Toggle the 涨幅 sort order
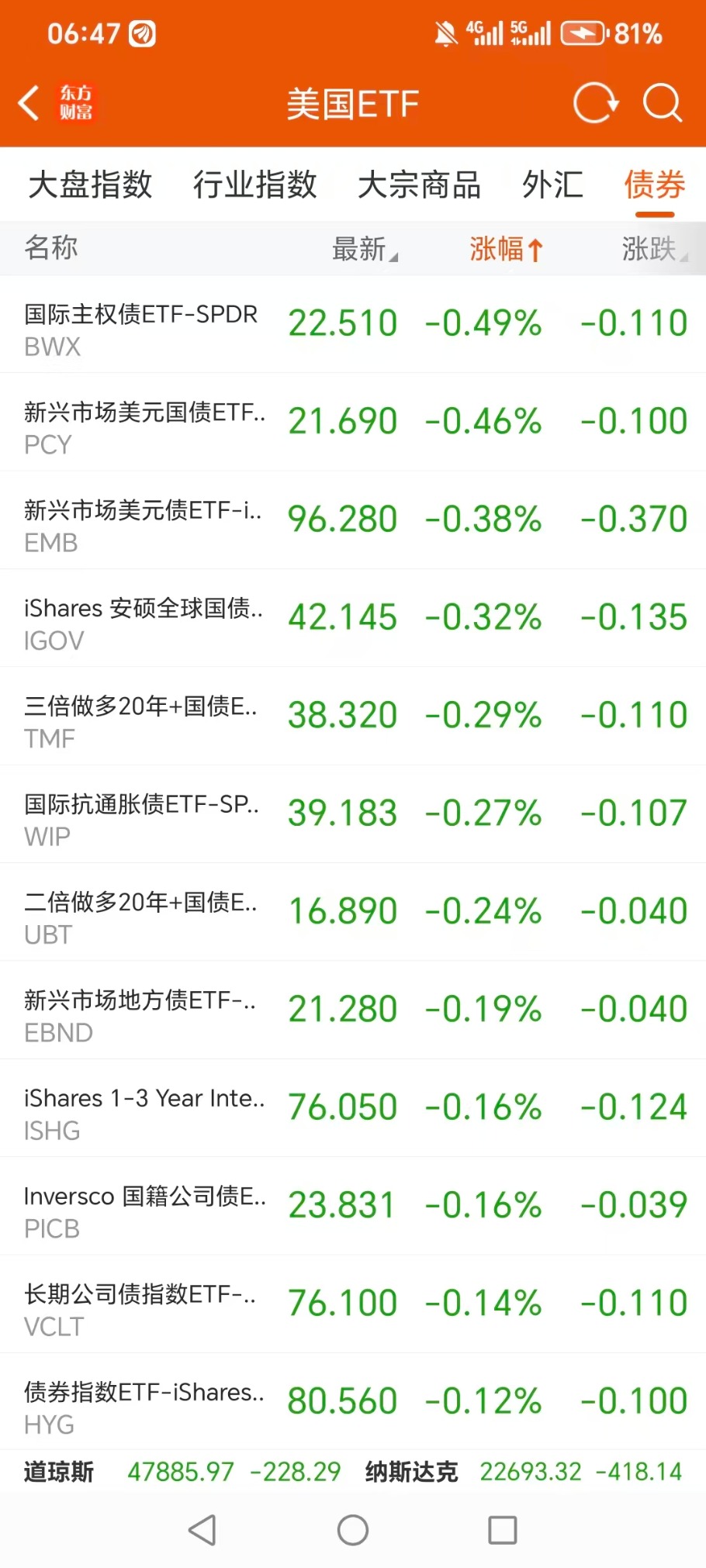 point(505,249)
